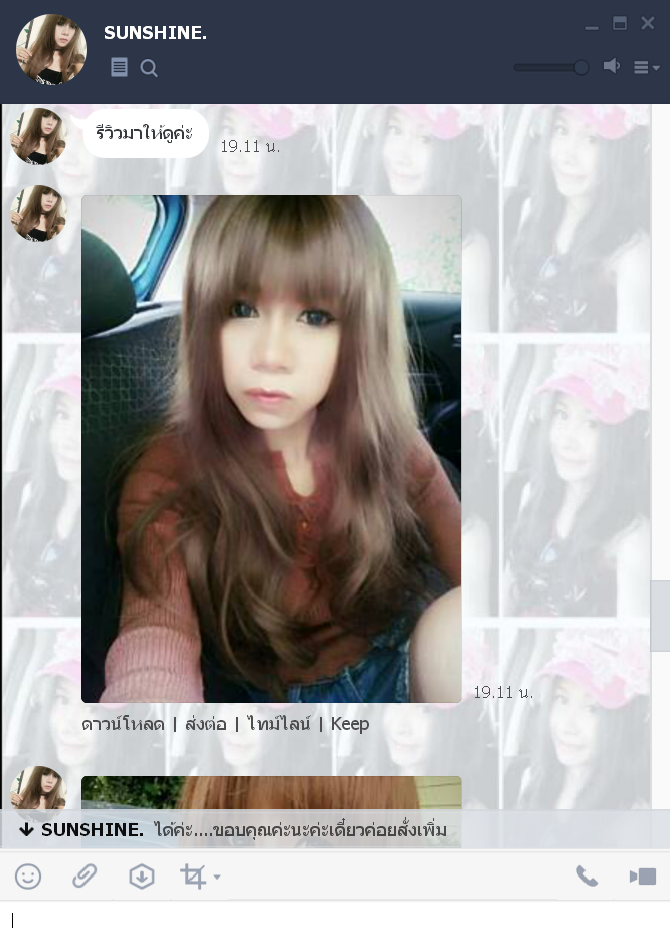This screenshot has height=928, width=670.
Task: Open the chat options menu
Action: [646, 68]
